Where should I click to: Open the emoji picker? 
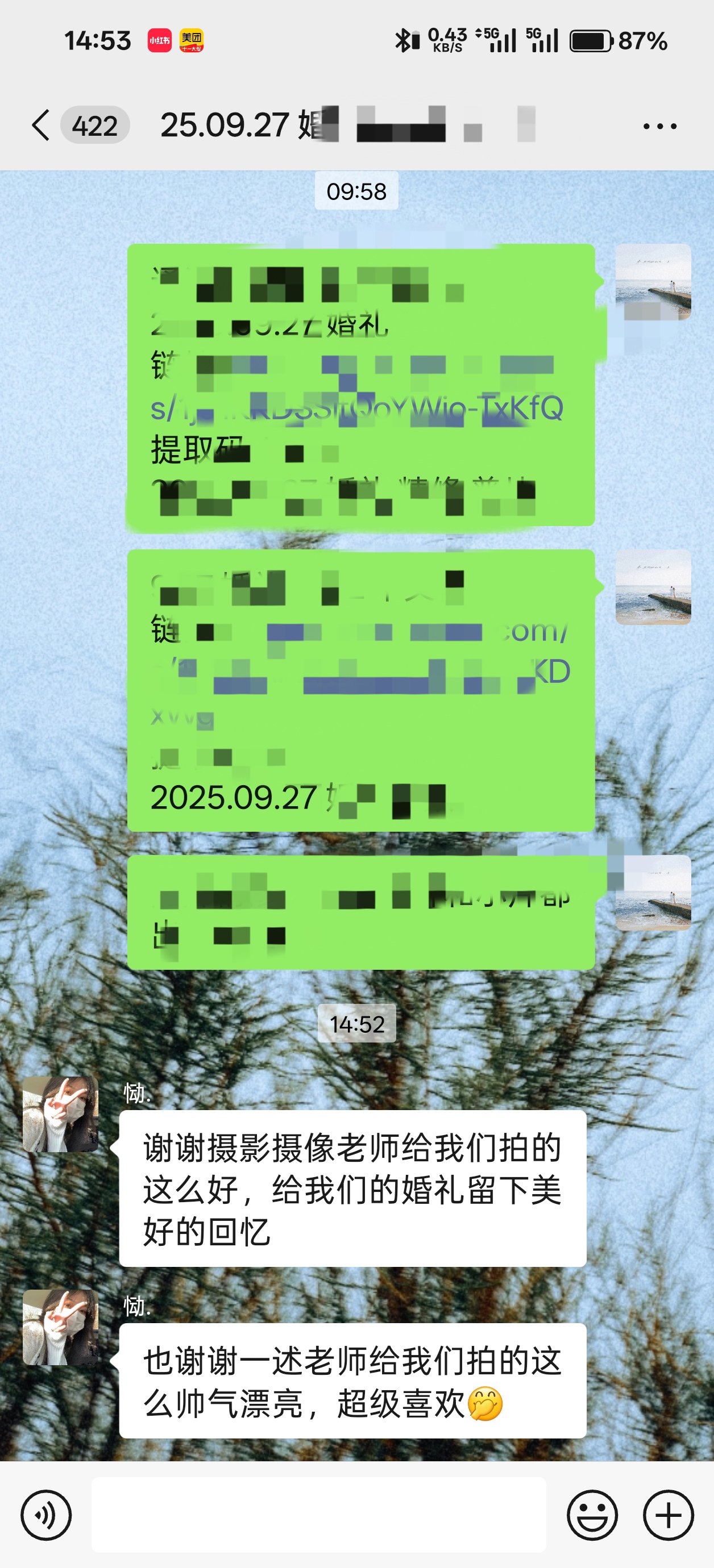pyautogui.click(x=592, y=1515)
